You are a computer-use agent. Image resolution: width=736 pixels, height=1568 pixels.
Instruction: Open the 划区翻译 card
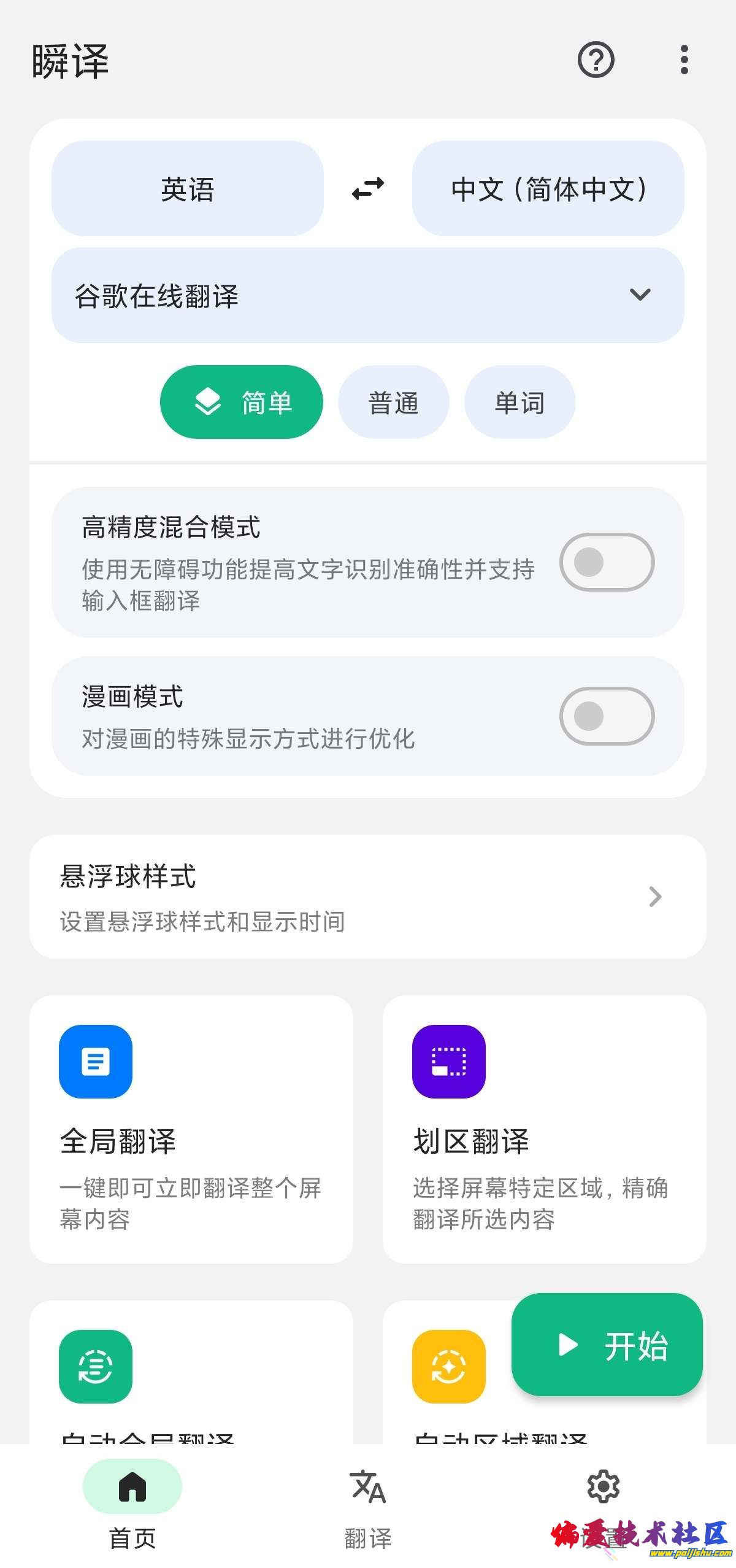pyautogui.click(x=545, y=1128)
